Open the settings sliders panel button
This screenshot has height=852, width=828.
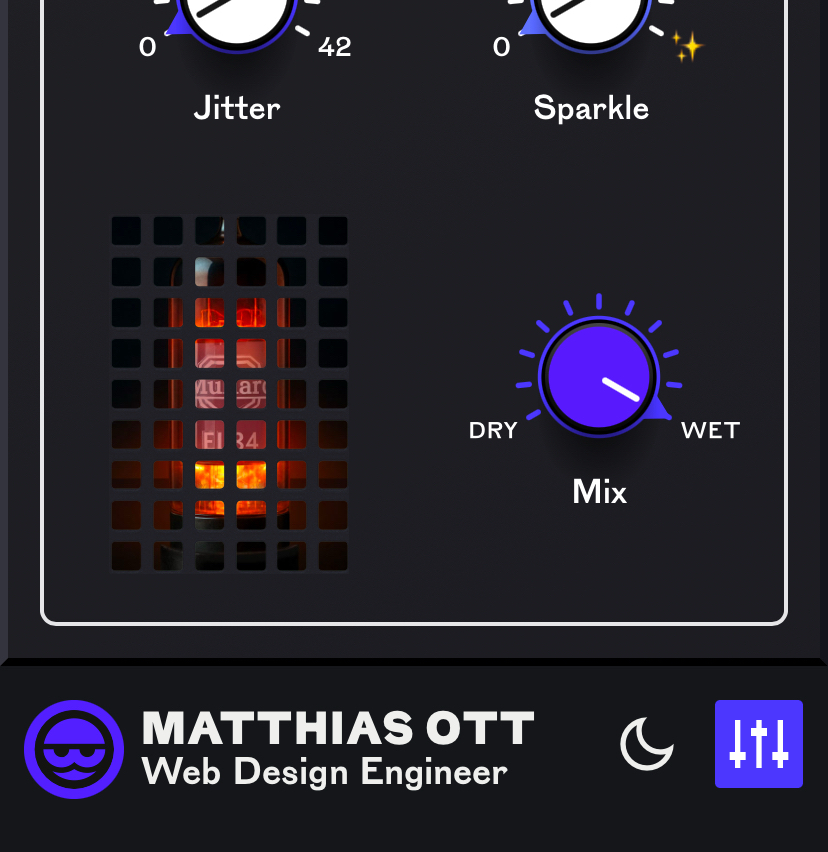coord(759,744)
